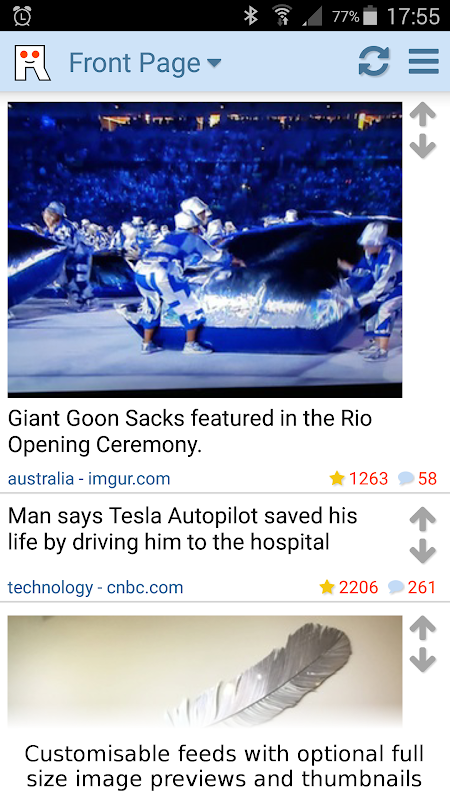The width and height of the screenshot is (450, 800).
Task: Upvote the feather image post
Action: (x=423, y=628)
